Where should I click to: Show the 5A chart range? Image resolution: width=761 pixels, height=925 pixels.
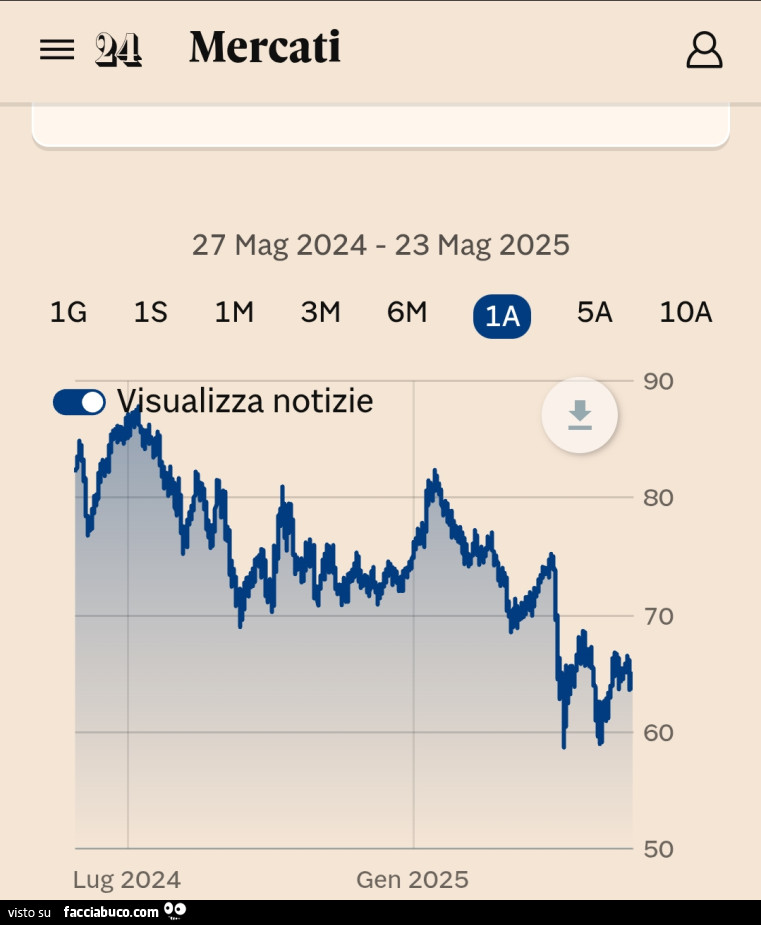point(594,313)
